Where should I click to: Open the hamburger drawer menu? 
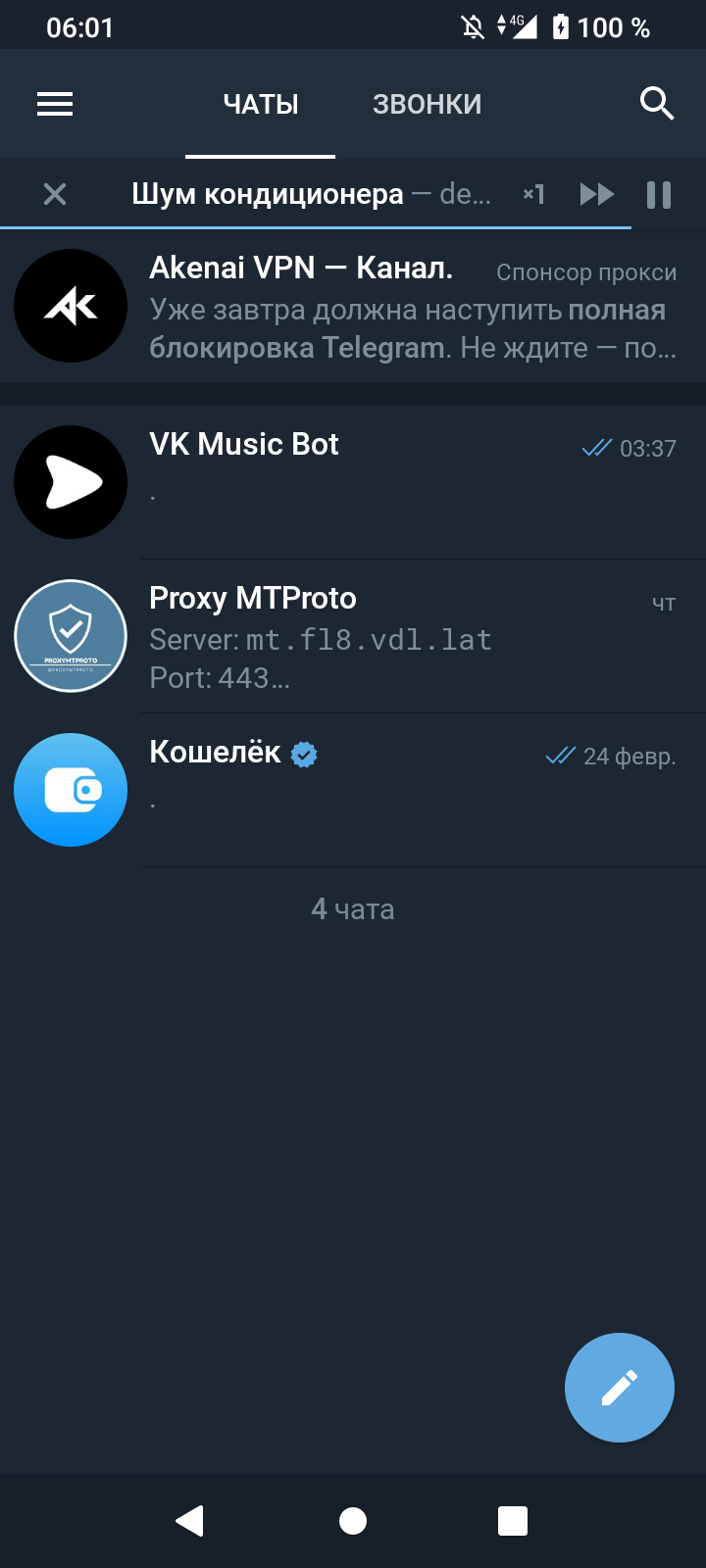pyautogui.click(x=55, y=104)
